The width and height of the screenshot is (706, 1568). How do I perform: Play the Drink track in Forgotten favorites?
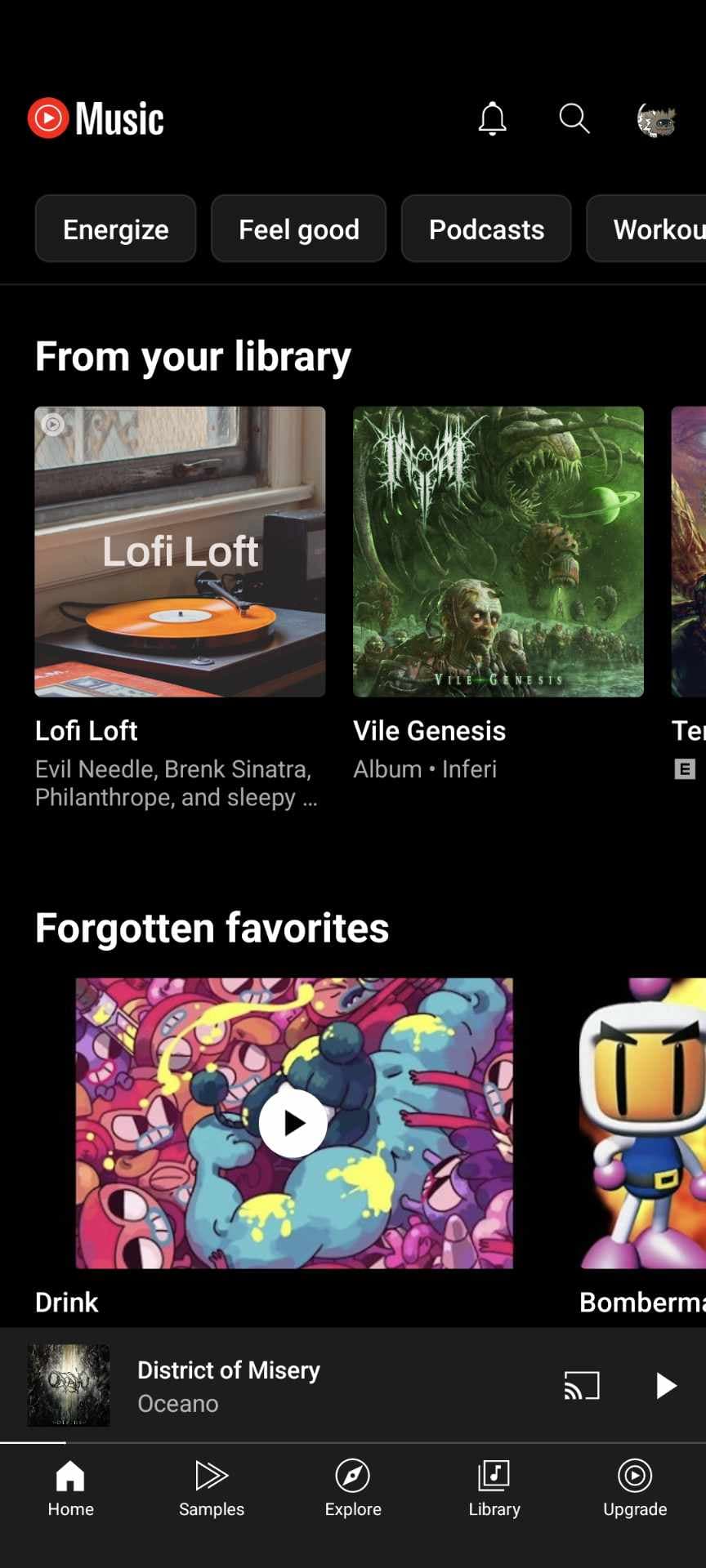pyautogui.click(x=293, y=1123)
